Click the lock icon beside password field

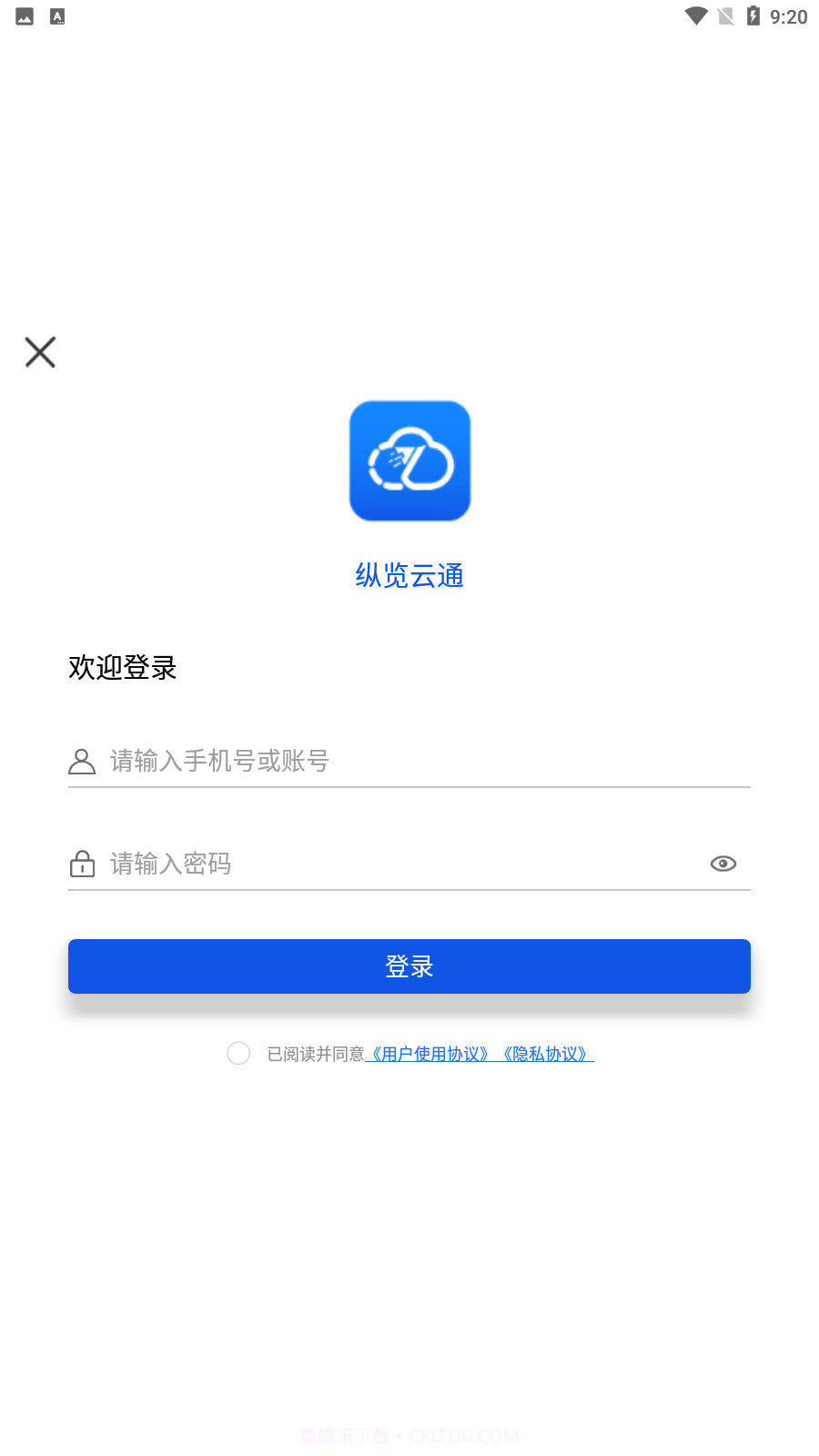click(x=82, y=864)
